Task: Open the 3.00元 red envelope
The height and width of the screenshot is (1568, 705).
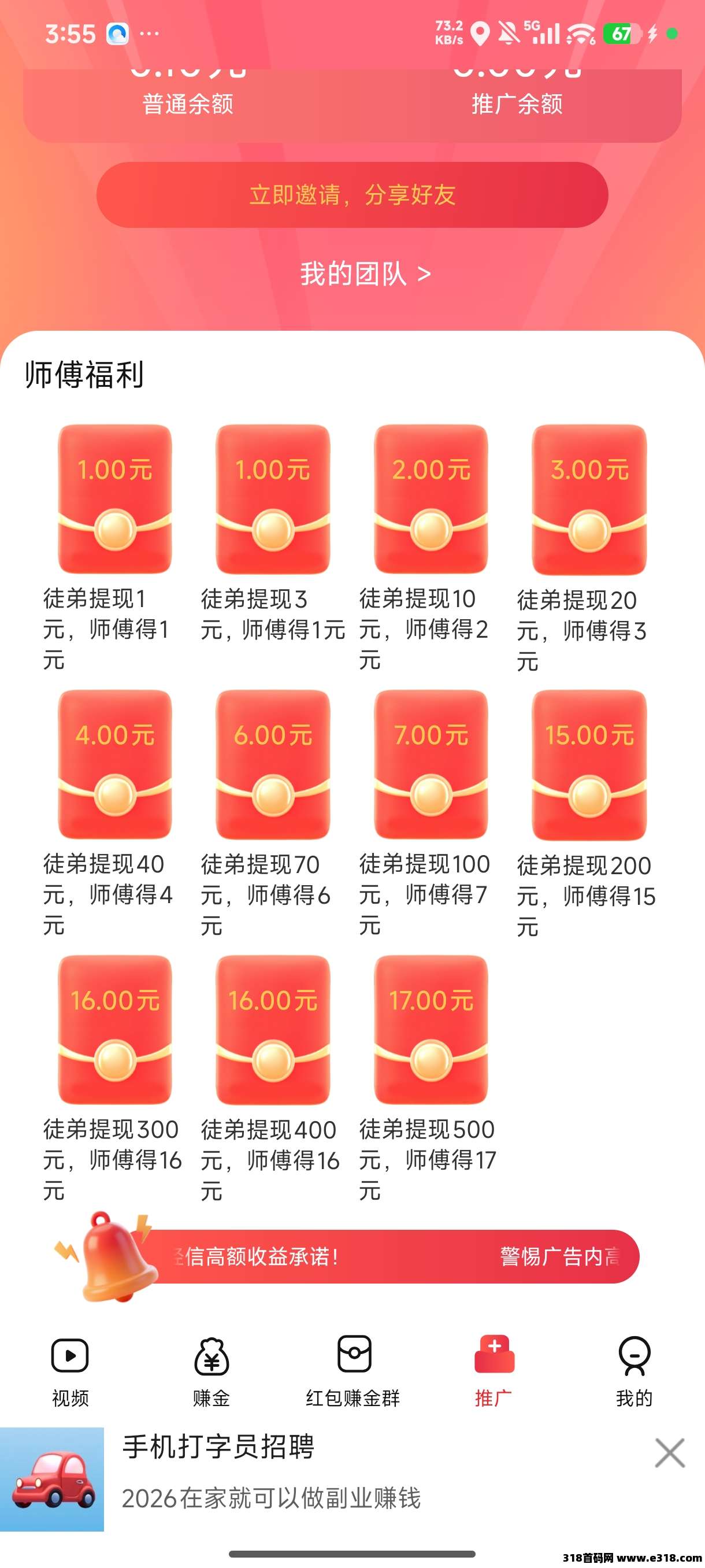Action: coord(589,499)
